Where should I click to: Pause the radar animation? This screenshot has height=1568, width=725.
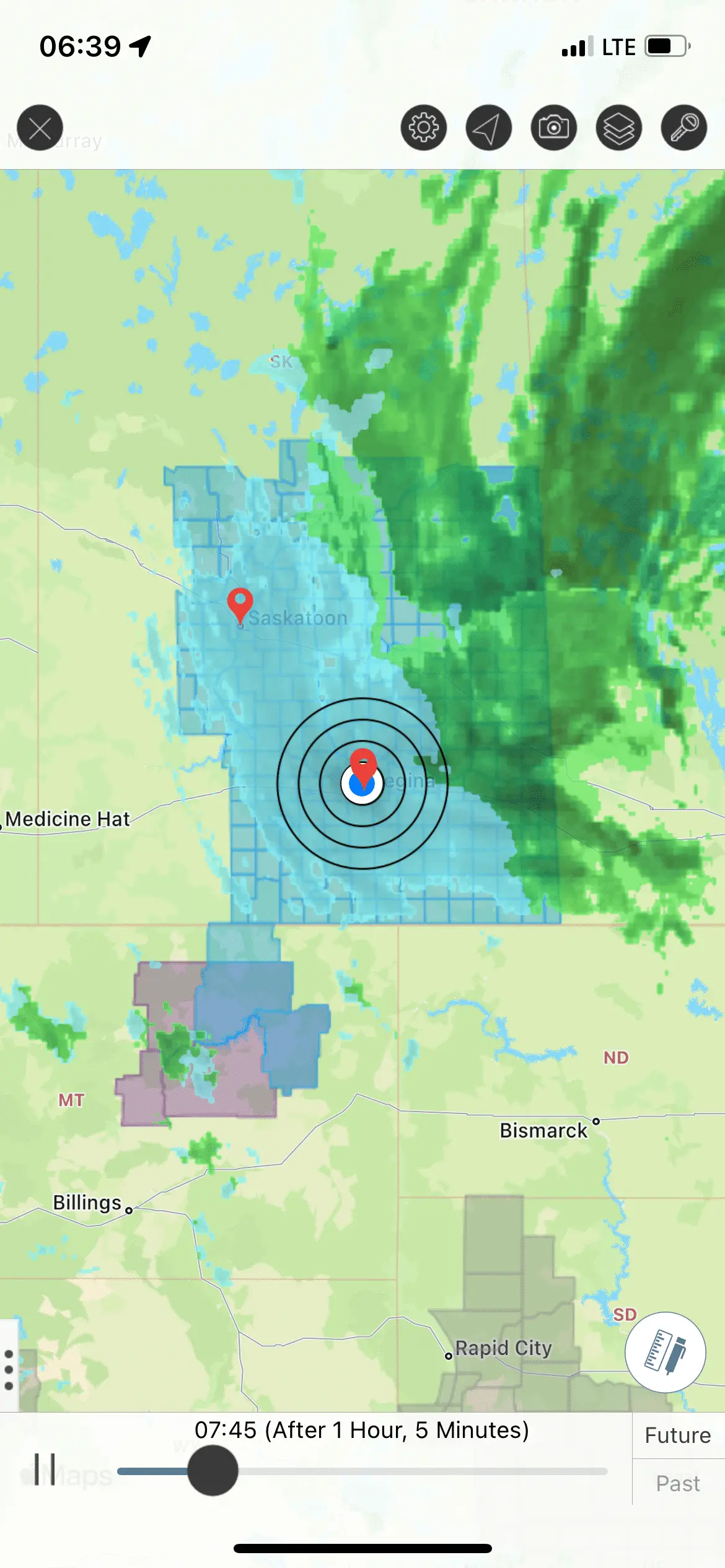pyautogui.click(x=45, y=1470)
